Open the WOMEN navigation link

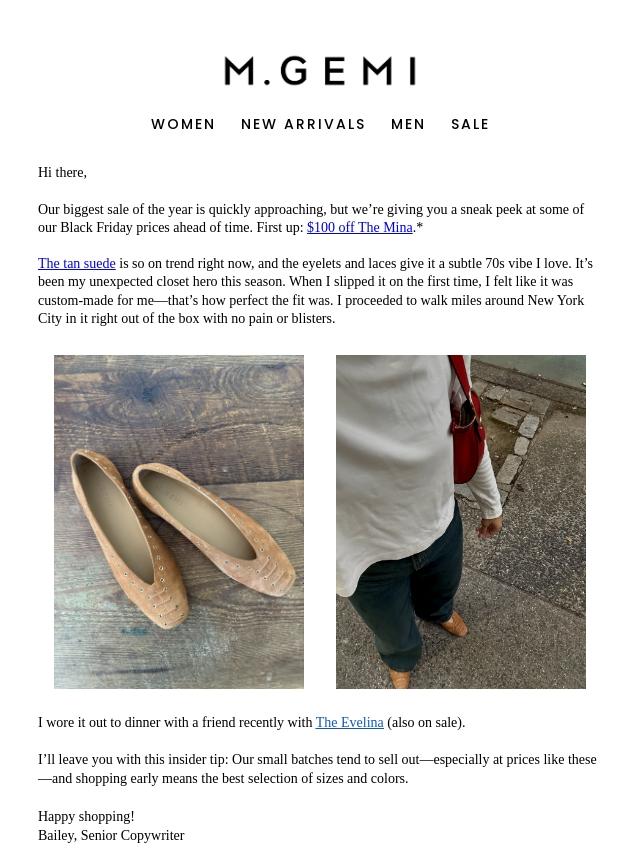pyautogui.click(x=183, y=124)
